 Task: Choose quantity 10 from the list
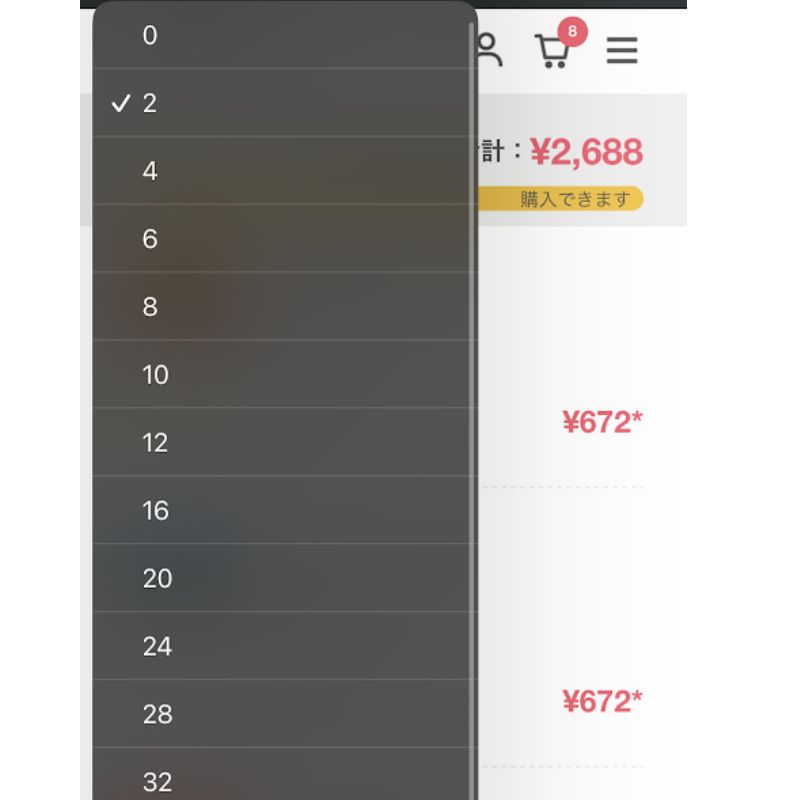(x=155, y=375)
